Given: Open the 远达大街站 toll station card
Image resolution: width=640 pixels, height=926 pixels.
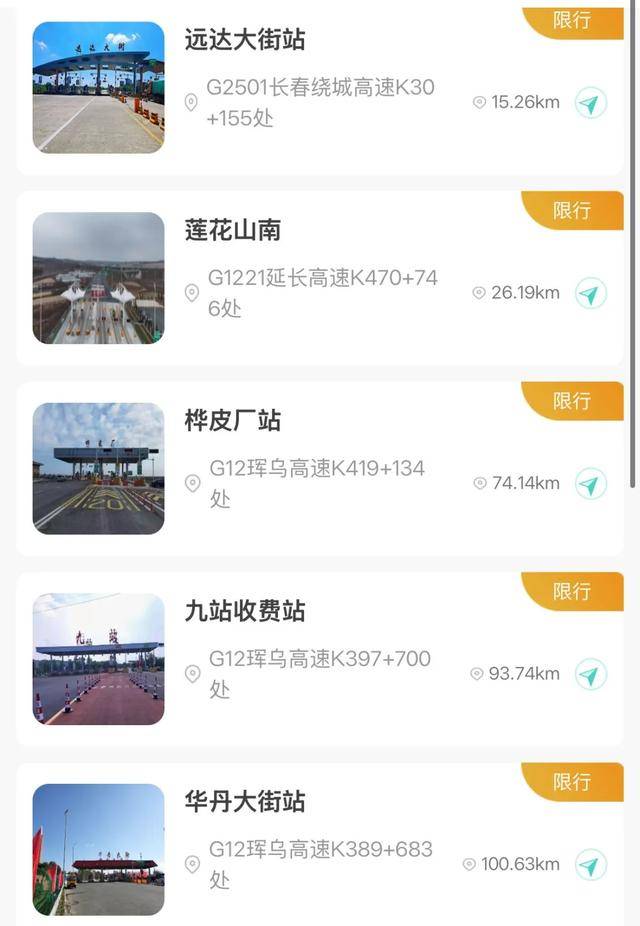Looking at the screenshot, I should click(245, 41).
